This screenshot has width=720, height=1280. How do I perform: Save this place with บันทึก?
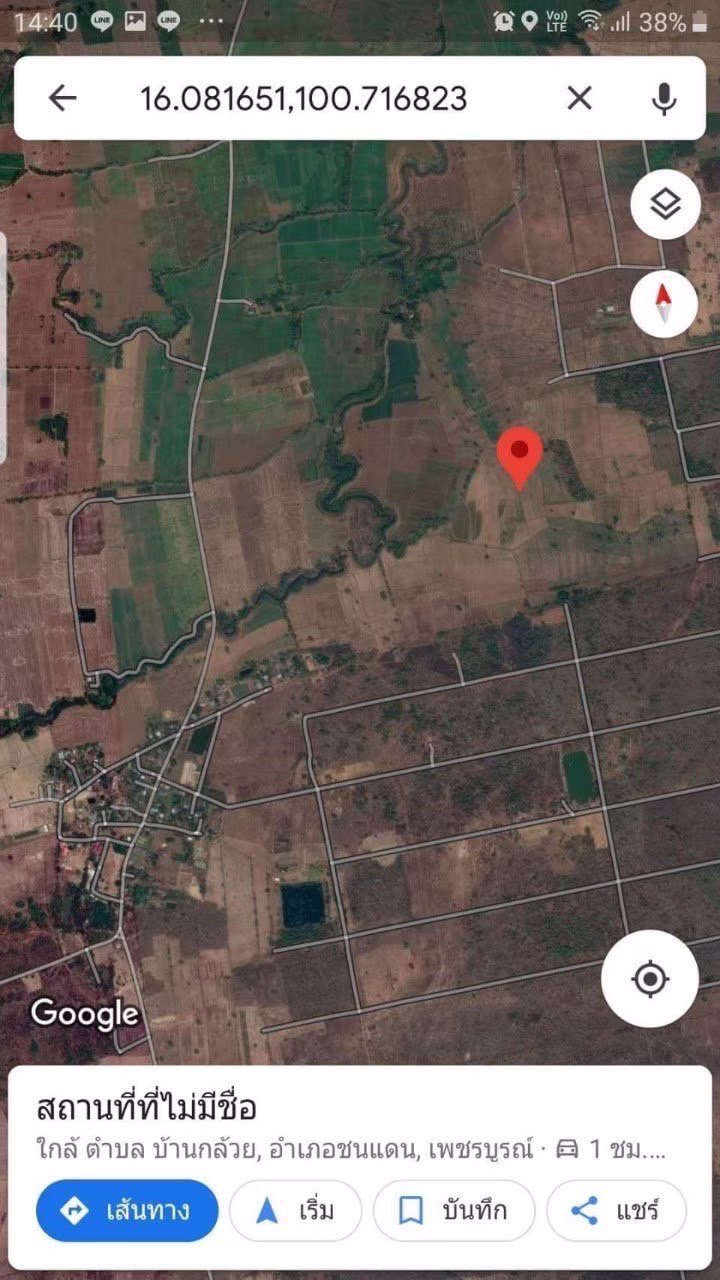[453, 1211]
